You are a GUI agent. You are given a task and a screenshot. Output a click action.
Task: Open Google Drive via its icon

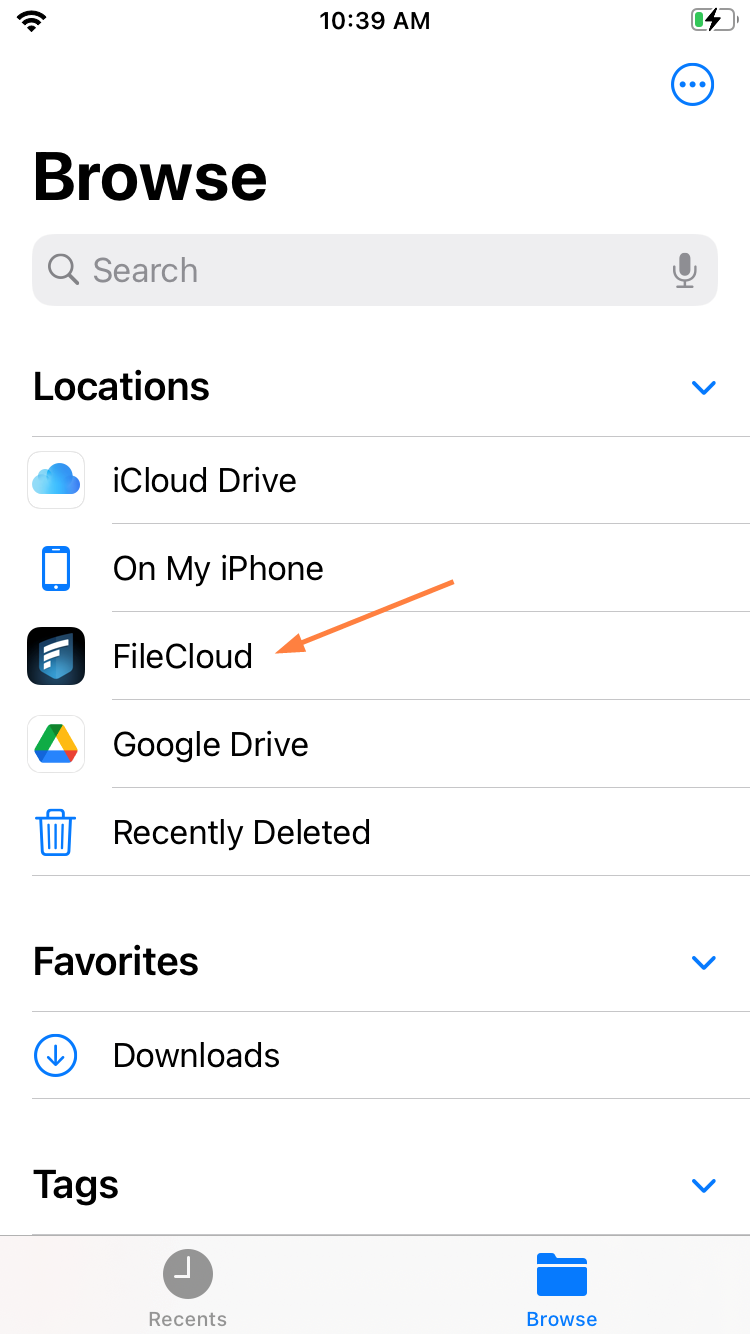55,744
